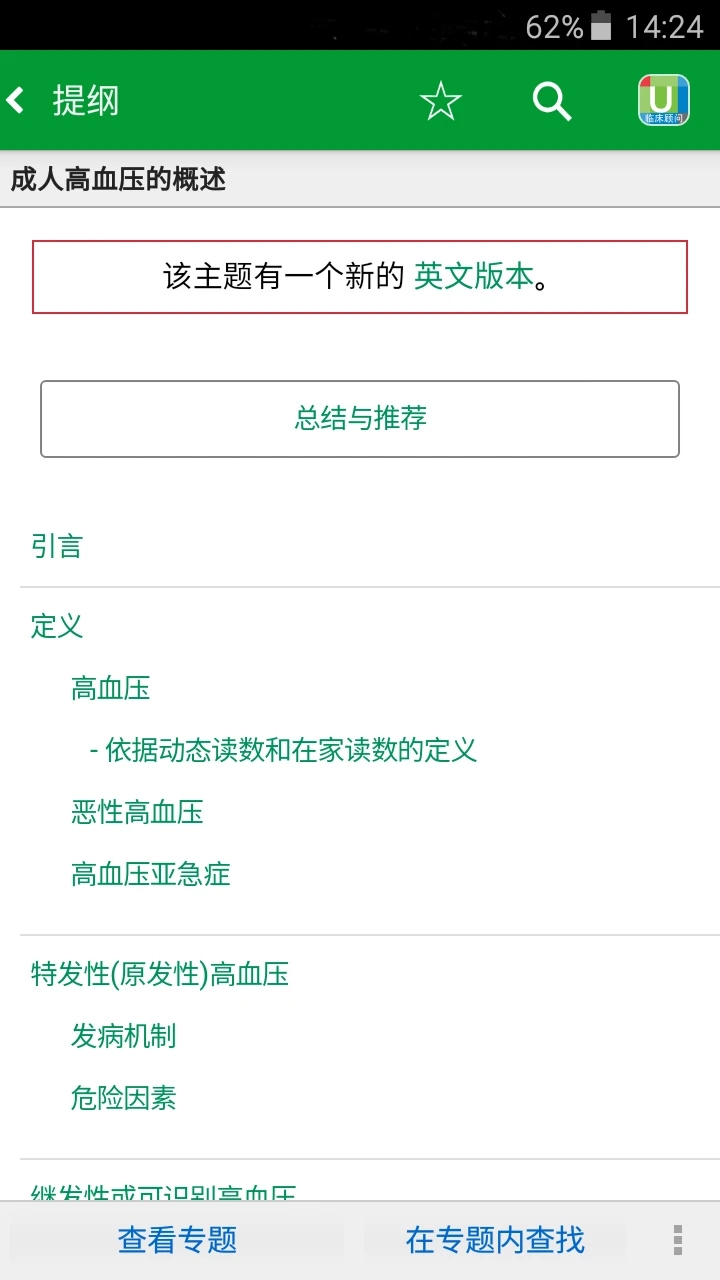Open the 定义 section
The height and width of the screenshot is (1280, 720).
pos(55,626)
